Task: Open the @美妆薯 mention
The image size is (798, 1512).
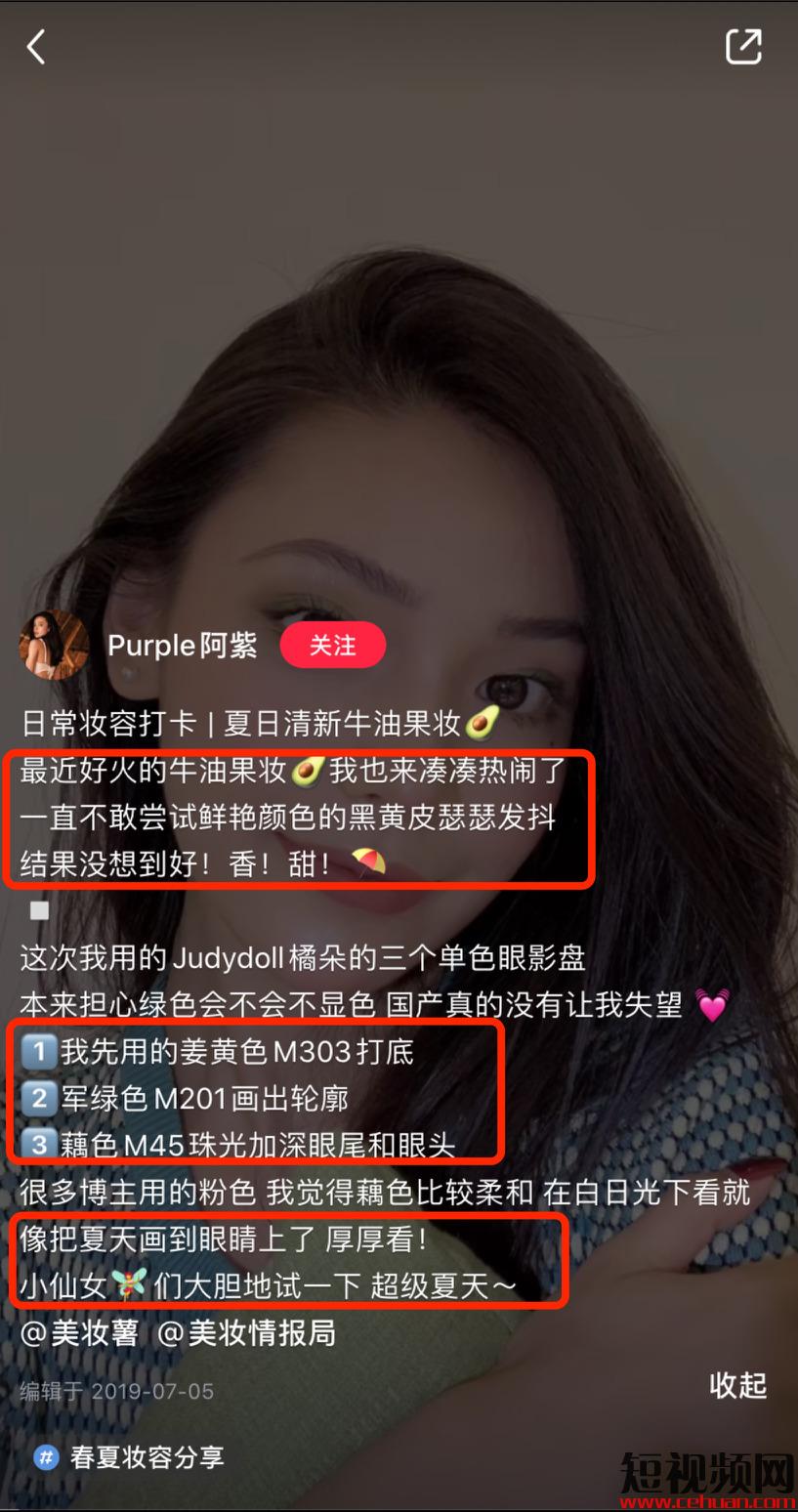Action: tap(79, 1332)
